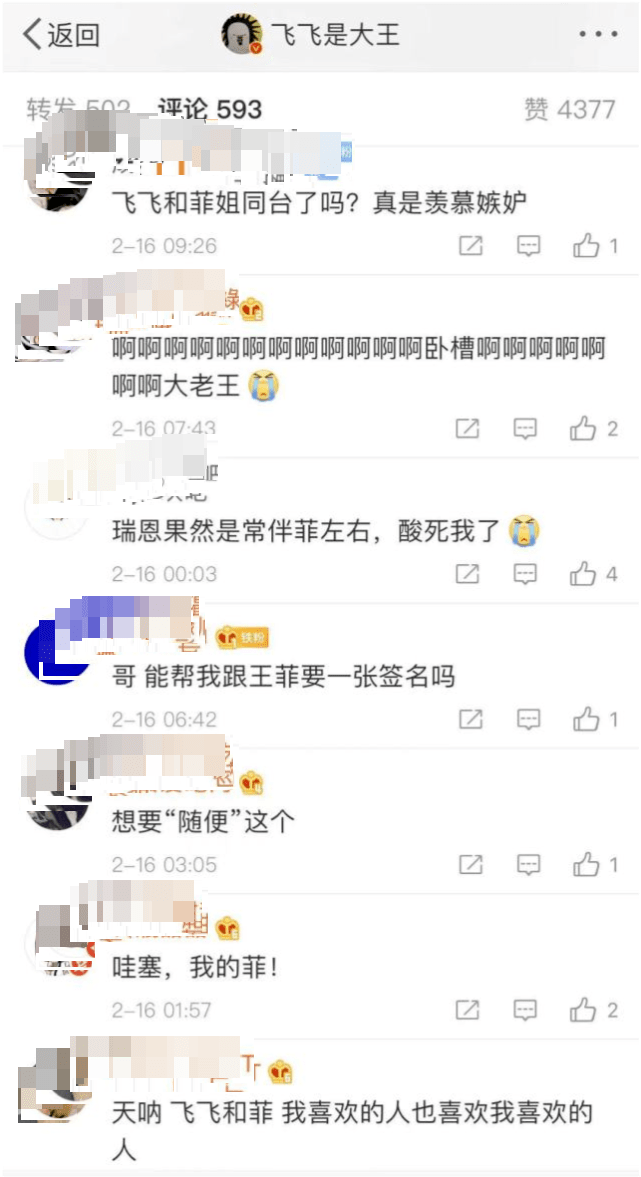Viewport: 641px width, 1177px height.
Task: Reply to the comment asking for 王菲 签名
Action: (x=528, y=719)
